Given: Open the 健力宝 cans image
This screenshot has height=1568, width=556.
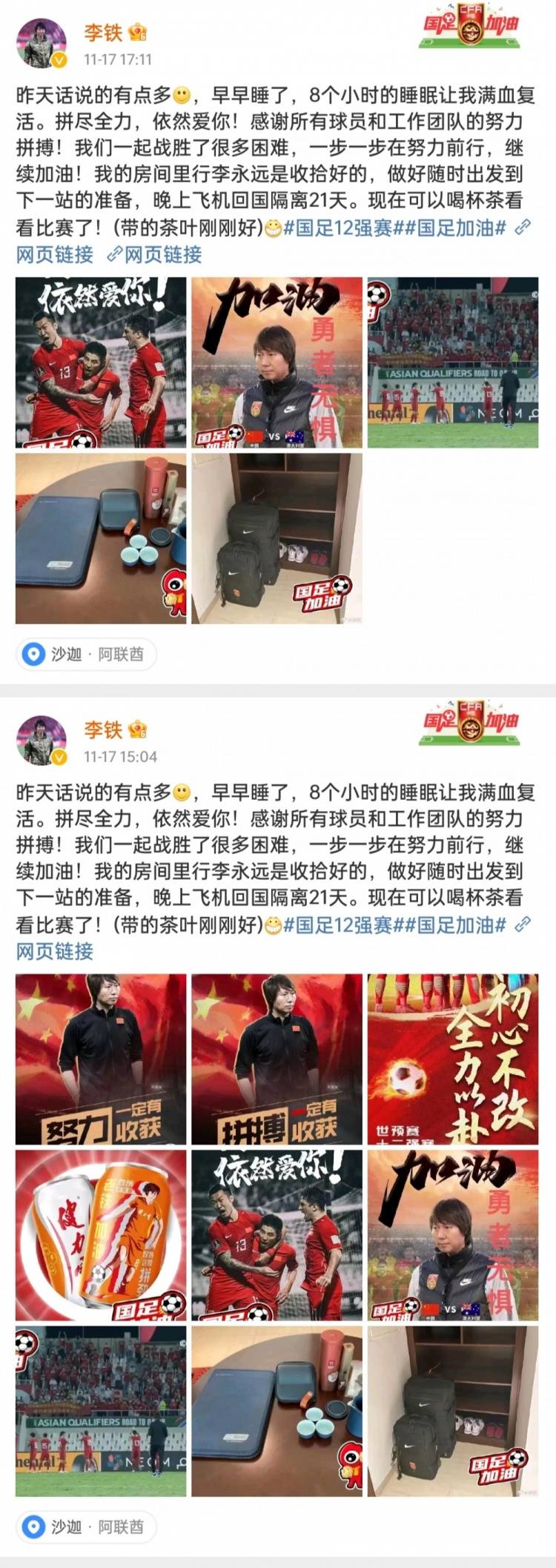Looking at the screenshot, I should tap(101, 1235).
